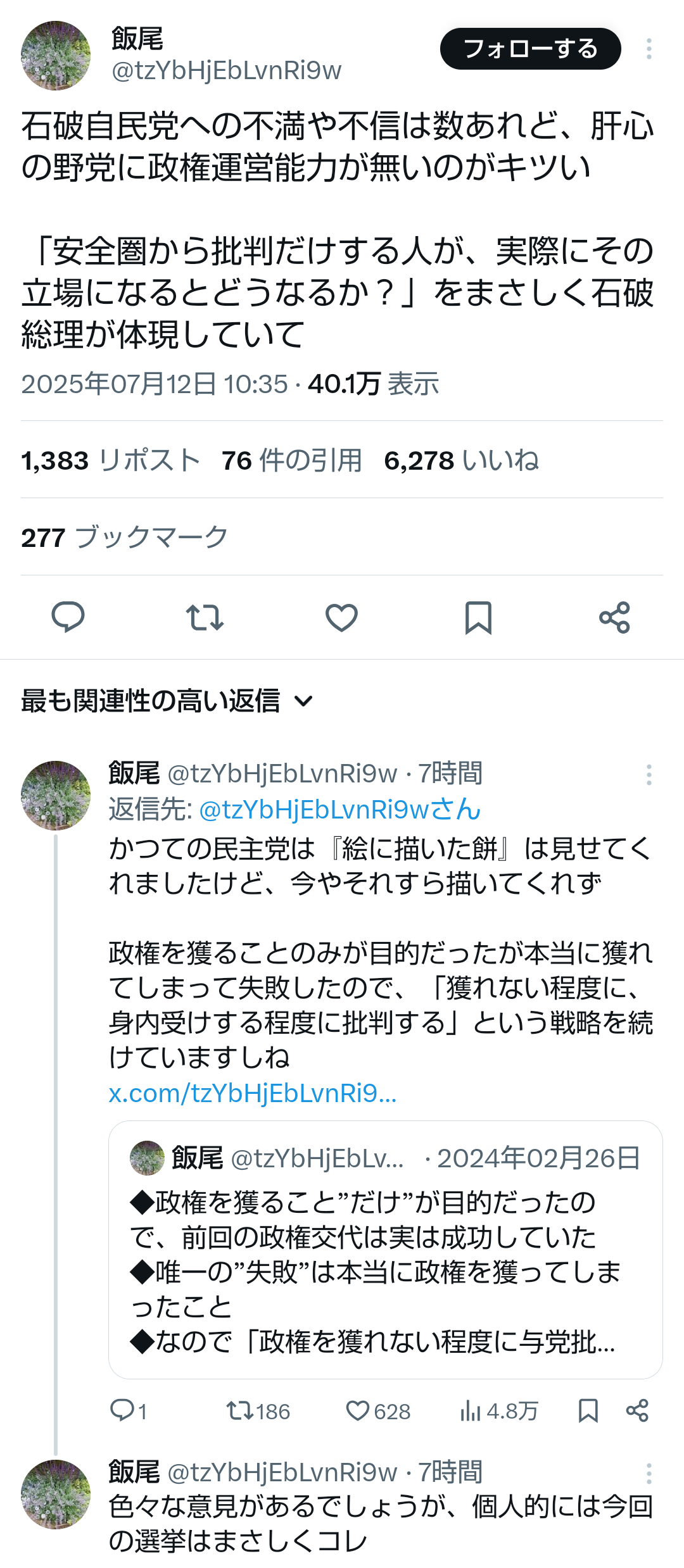Bookmark the reply with 4.8万 views
The image size is (684, 1568).
(588, 1411)
